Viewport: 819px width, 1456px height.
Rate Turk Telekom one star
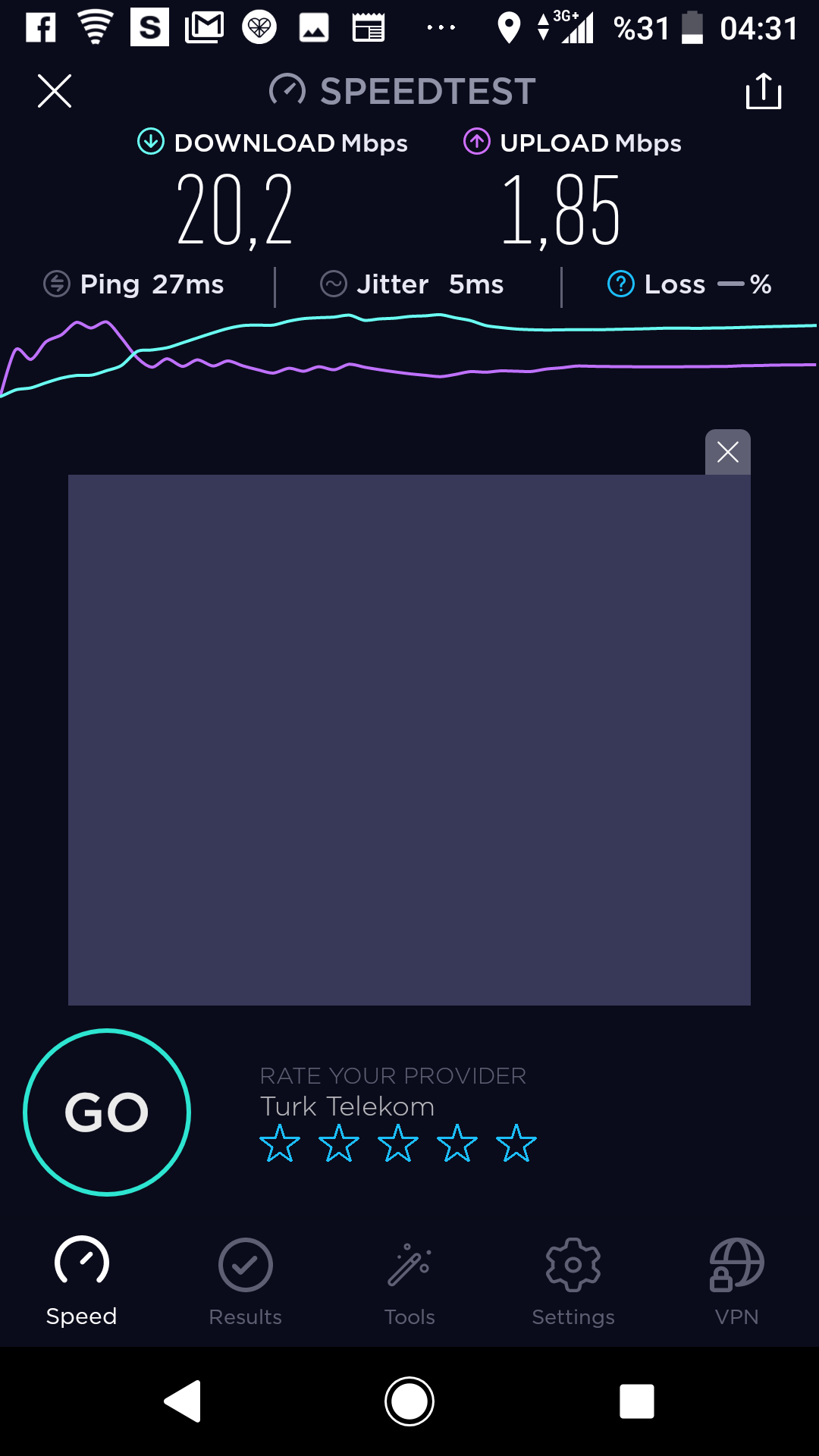coord(280,1144)
